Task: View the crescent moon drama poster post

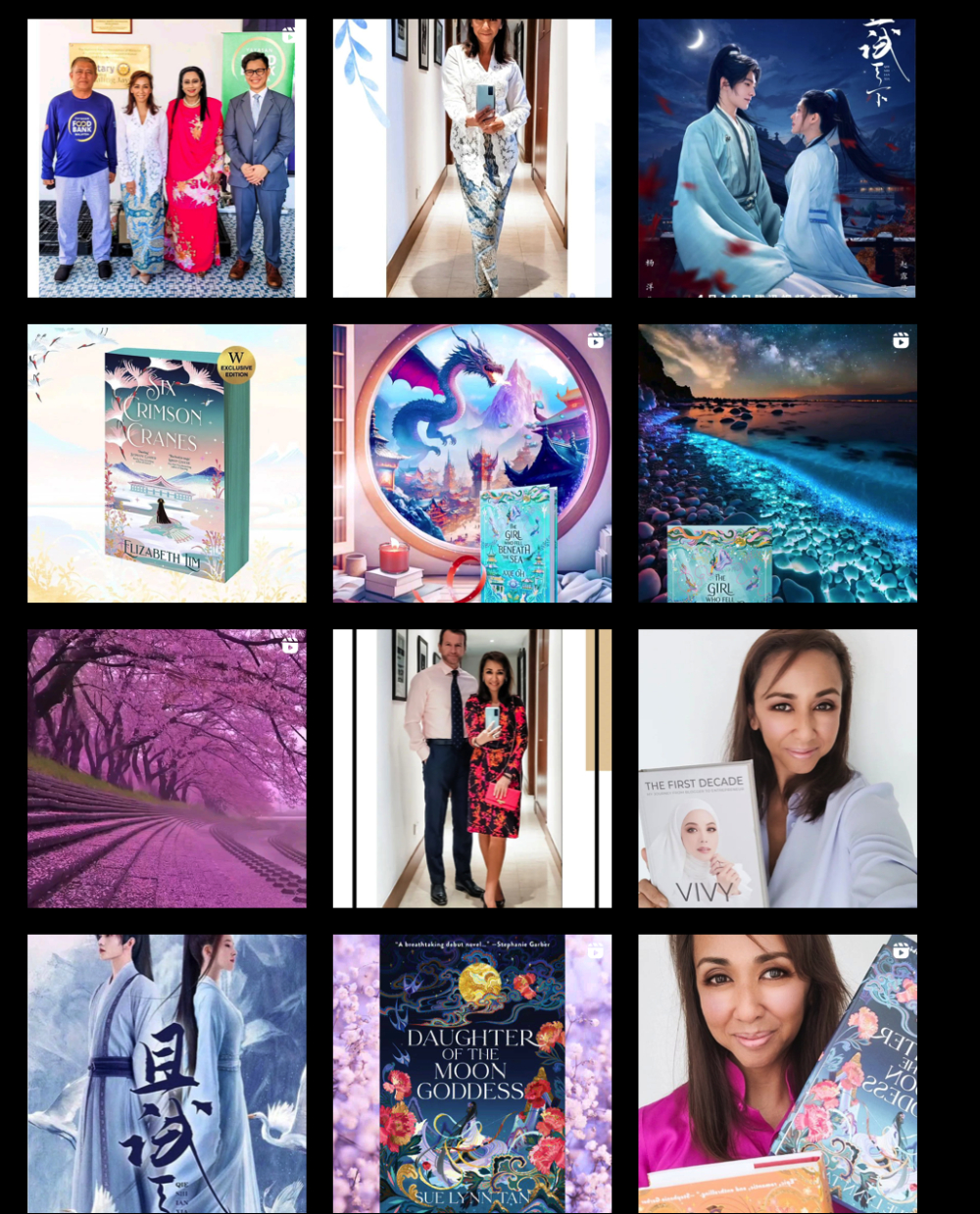Action: (777, 158)
